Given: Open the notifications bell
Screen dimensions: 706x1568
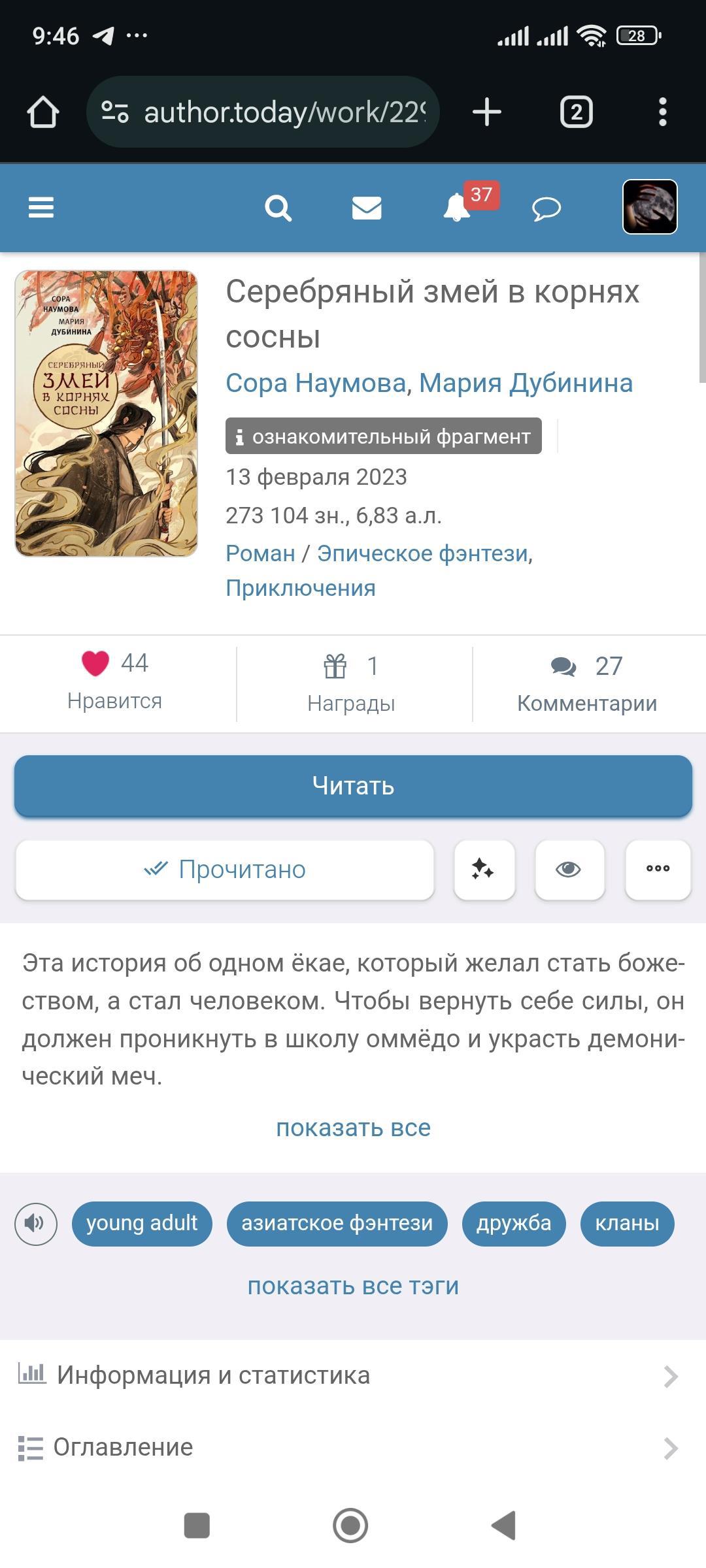Looking at the screenshot, I should coord(457,208).
